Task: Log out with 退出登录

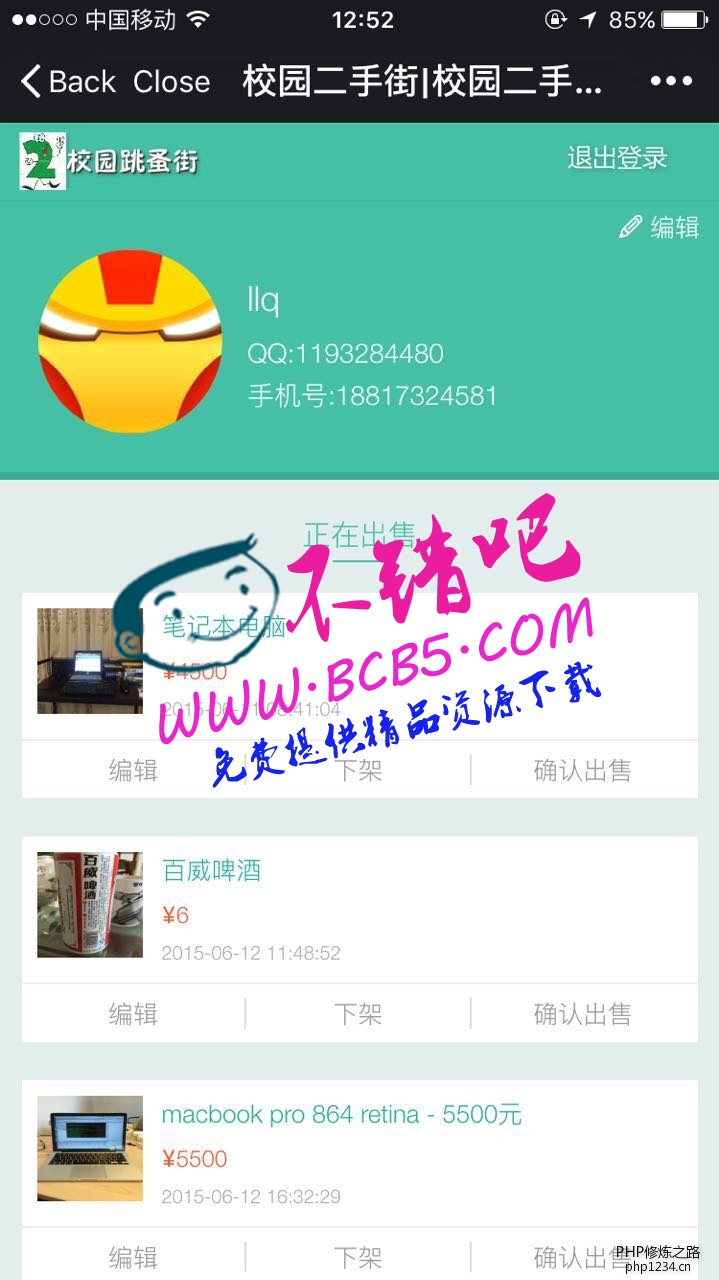Action: [616, 158]
